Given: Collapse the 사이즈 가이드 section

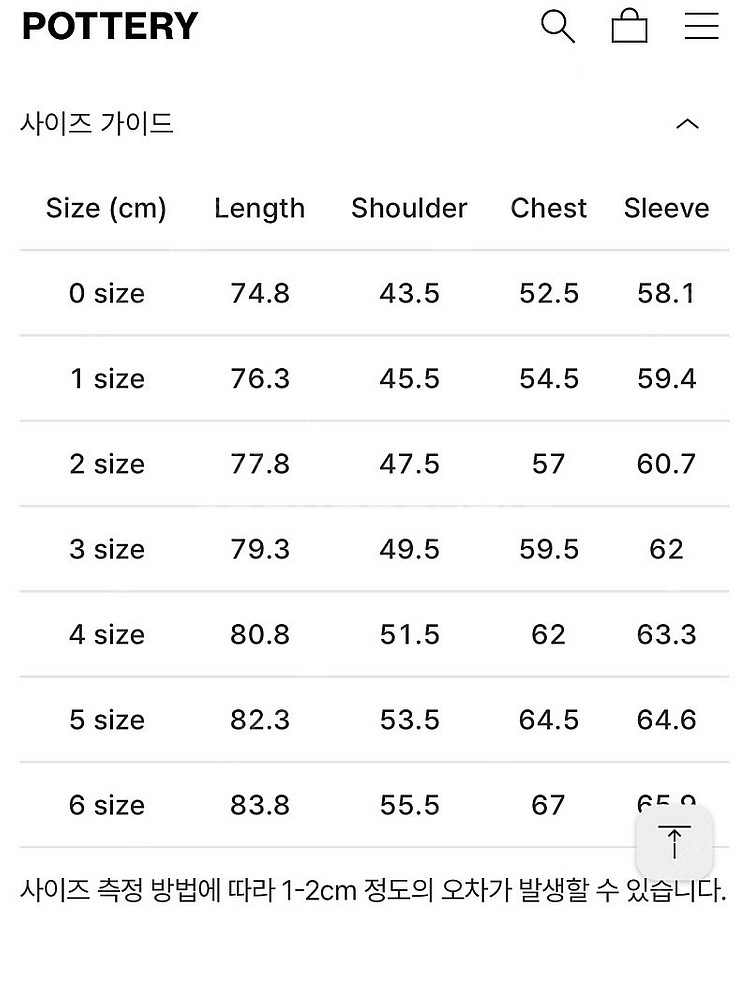Looking at the screenshot, I should (688, 124).
